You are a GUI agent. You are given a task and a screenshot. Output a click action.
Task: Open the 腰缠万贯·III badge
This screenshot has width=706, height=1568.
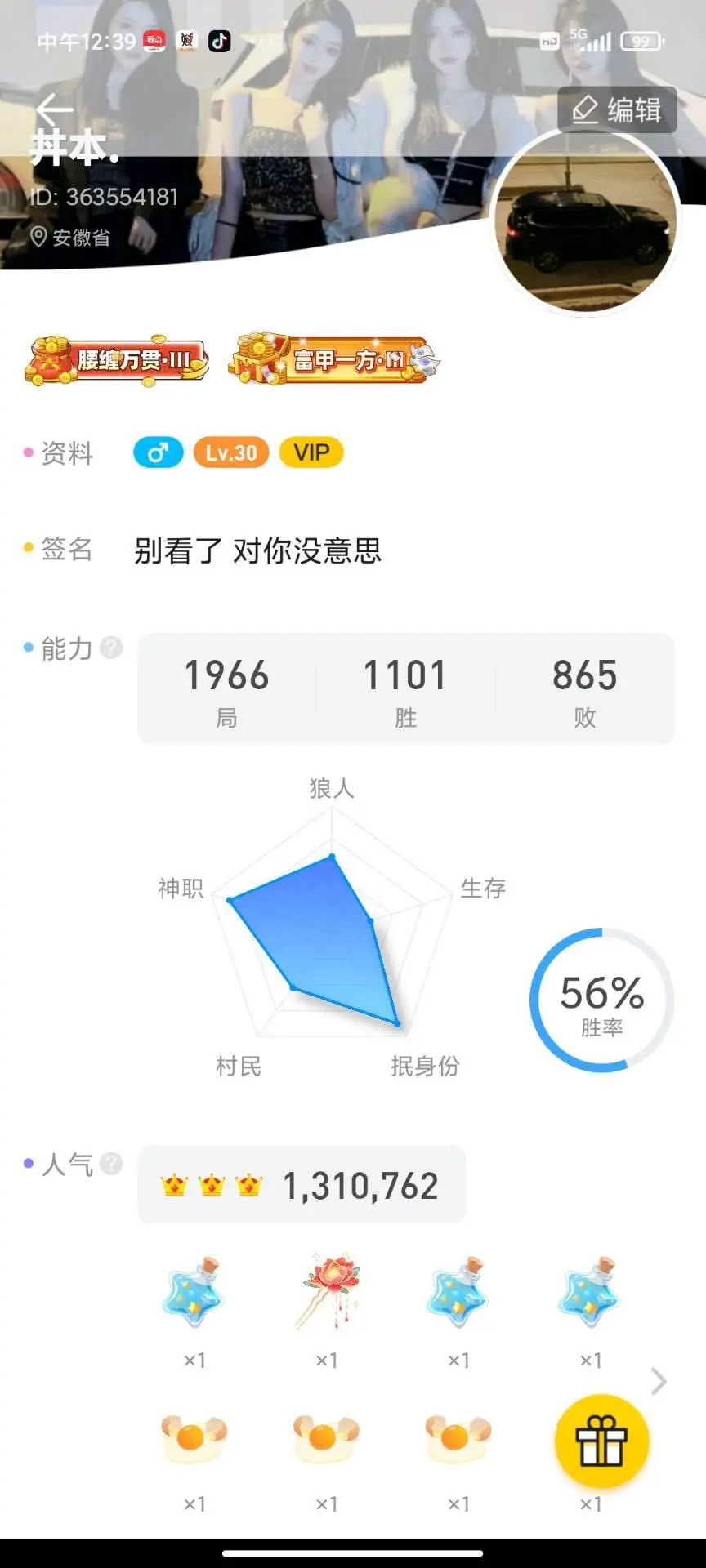click(116, 360)
